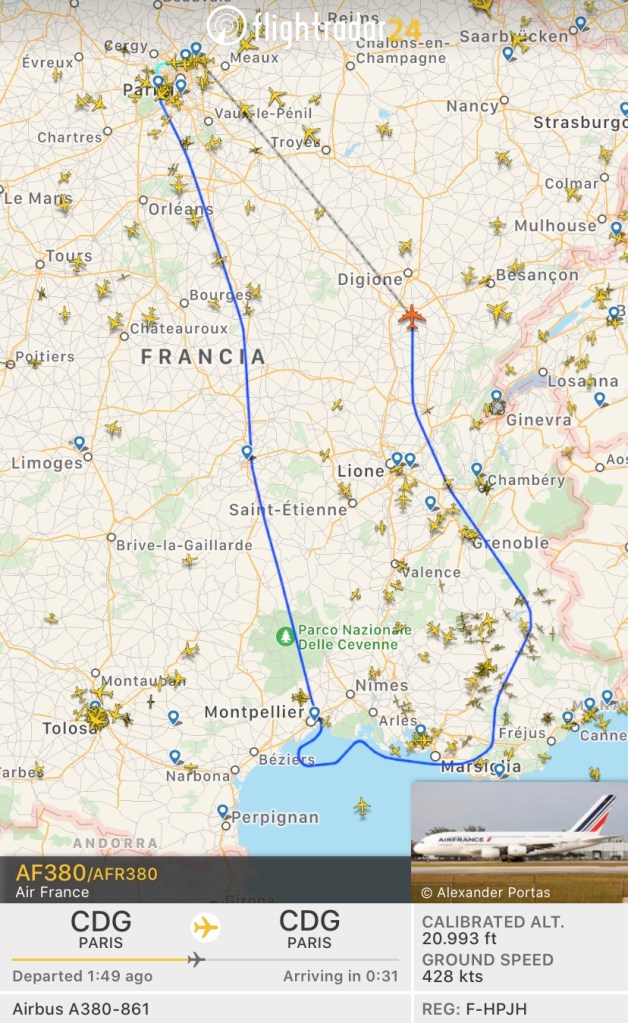Tap the airport pin next to Montpellier
The image size is (628, 1023).
pos(314,713)
